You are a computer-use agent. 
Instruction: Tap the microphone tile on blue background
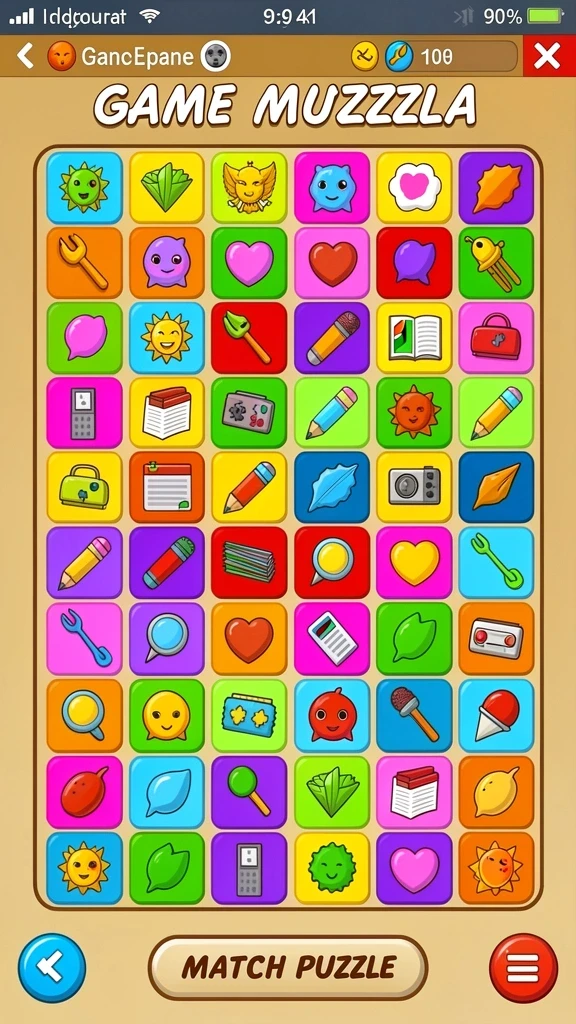pyautogui.click(x=414, y=716)
